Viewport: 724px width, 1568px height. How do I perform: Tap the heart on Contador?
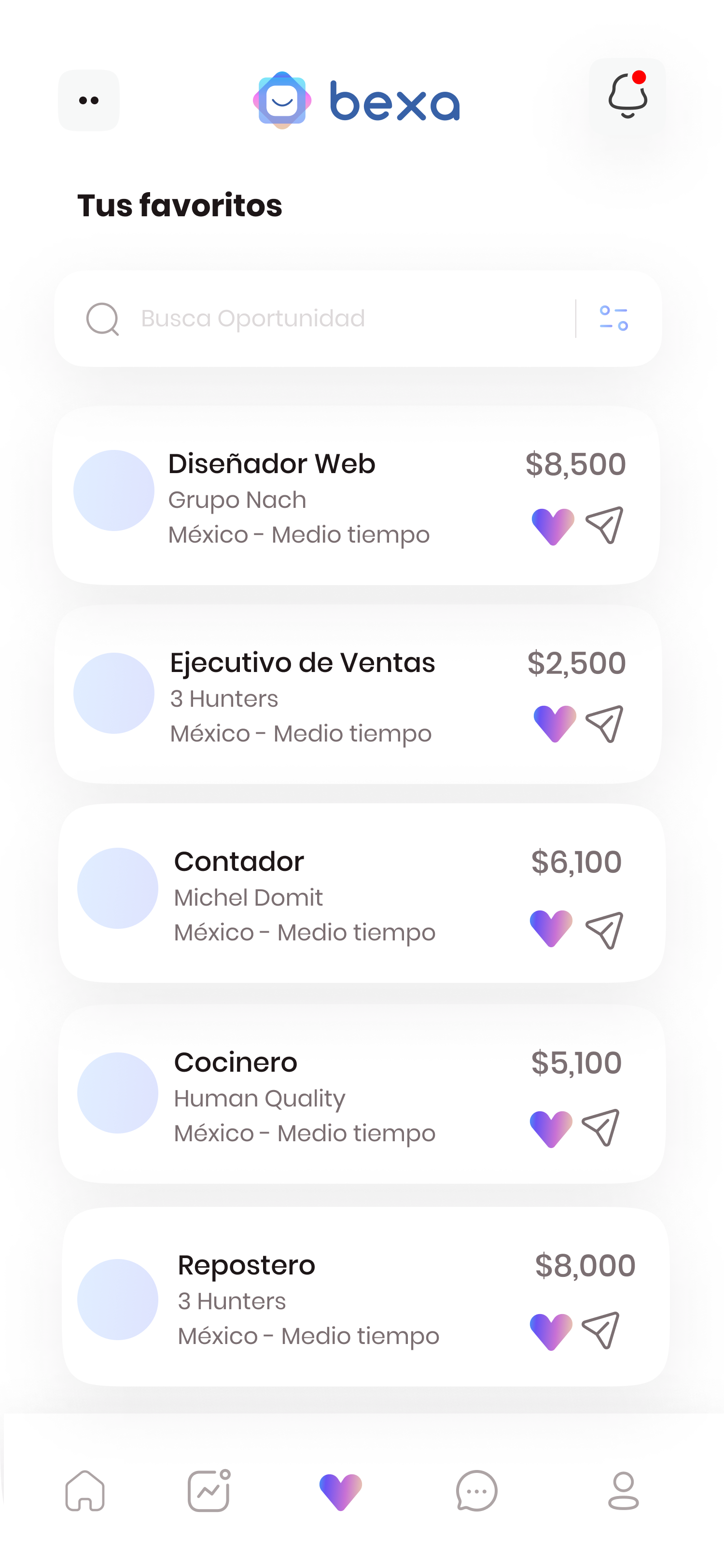[551, 928]
